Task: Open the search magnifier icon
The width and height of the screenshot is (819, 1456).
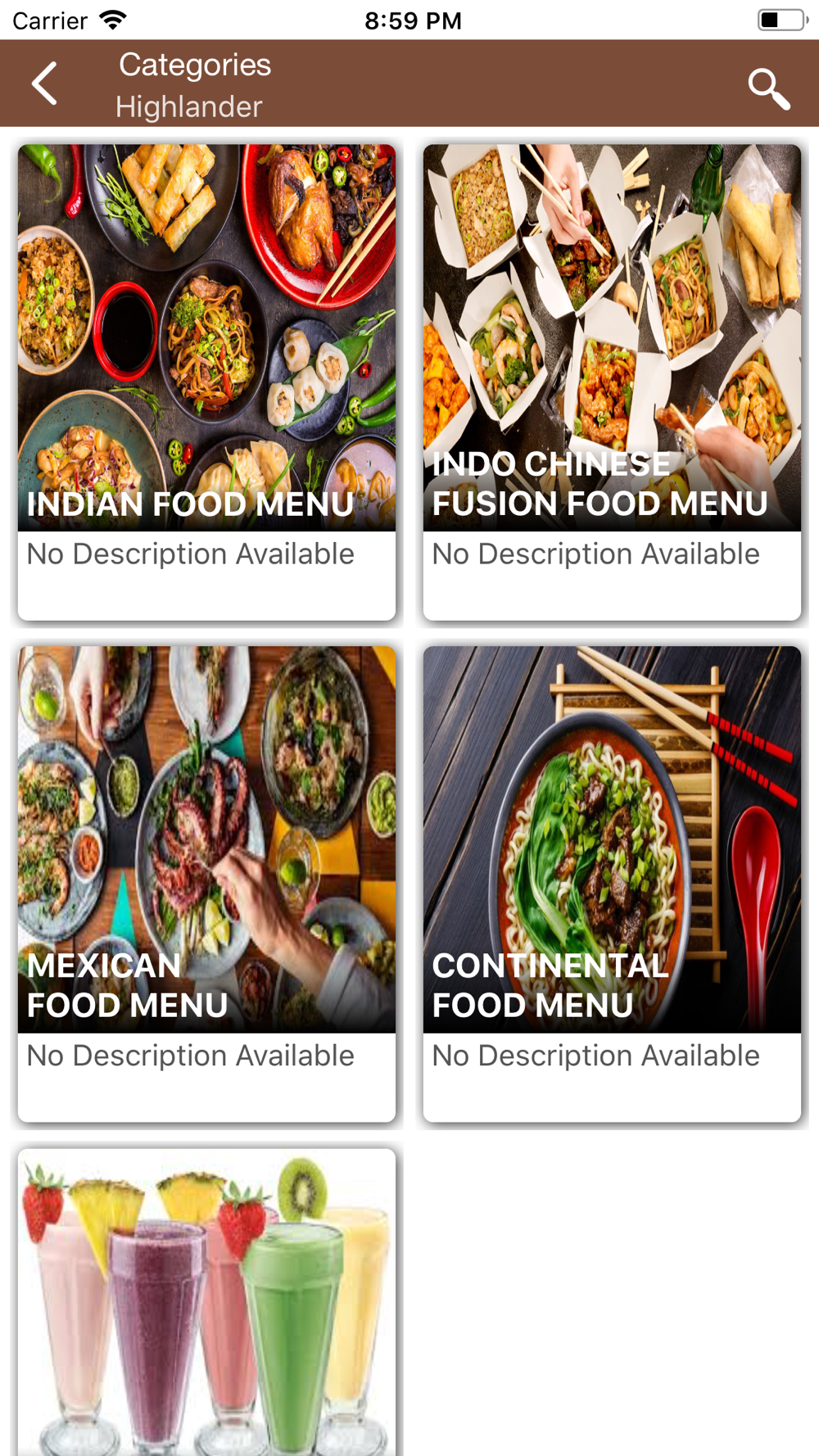Action: pyautogui.click(x=769, y=88)
